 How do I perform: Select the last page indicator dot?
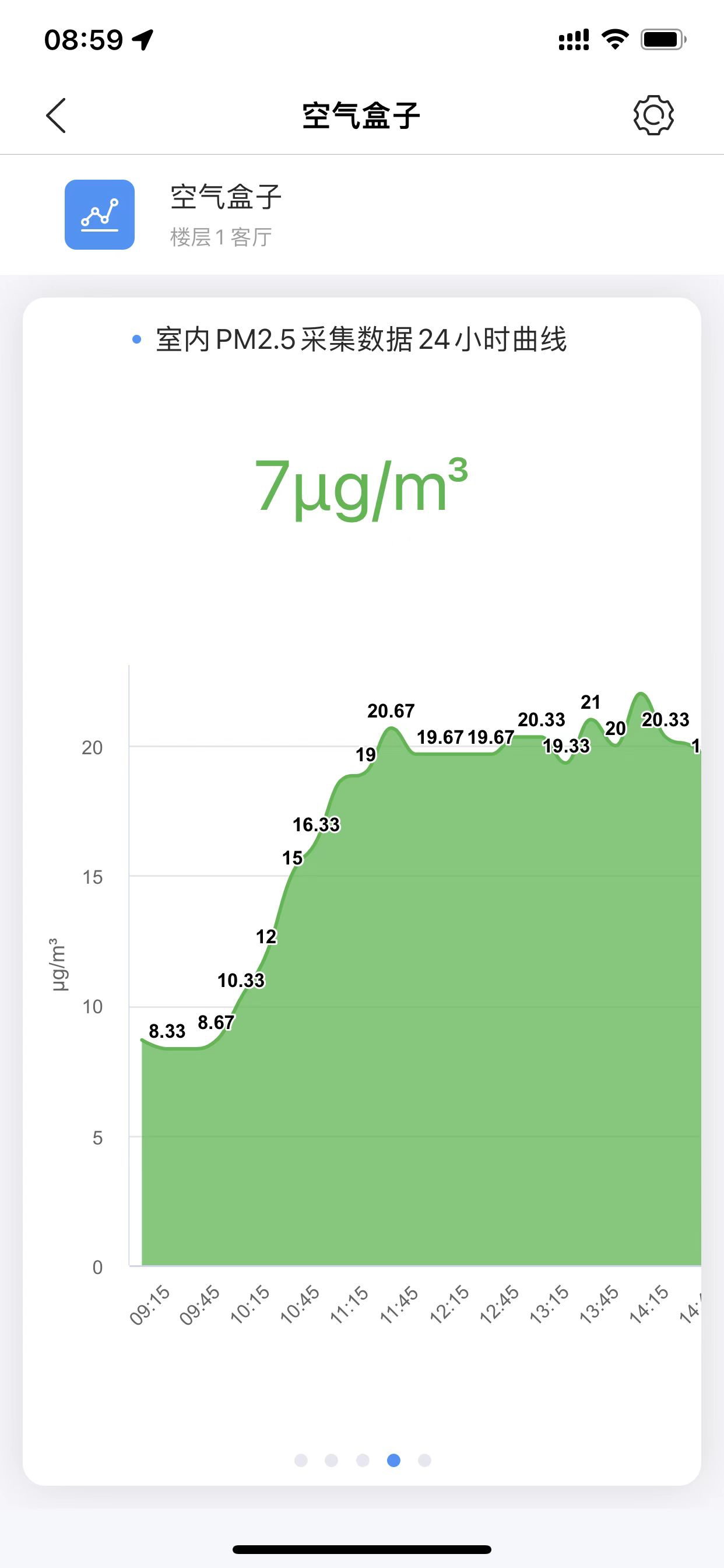425,1460
